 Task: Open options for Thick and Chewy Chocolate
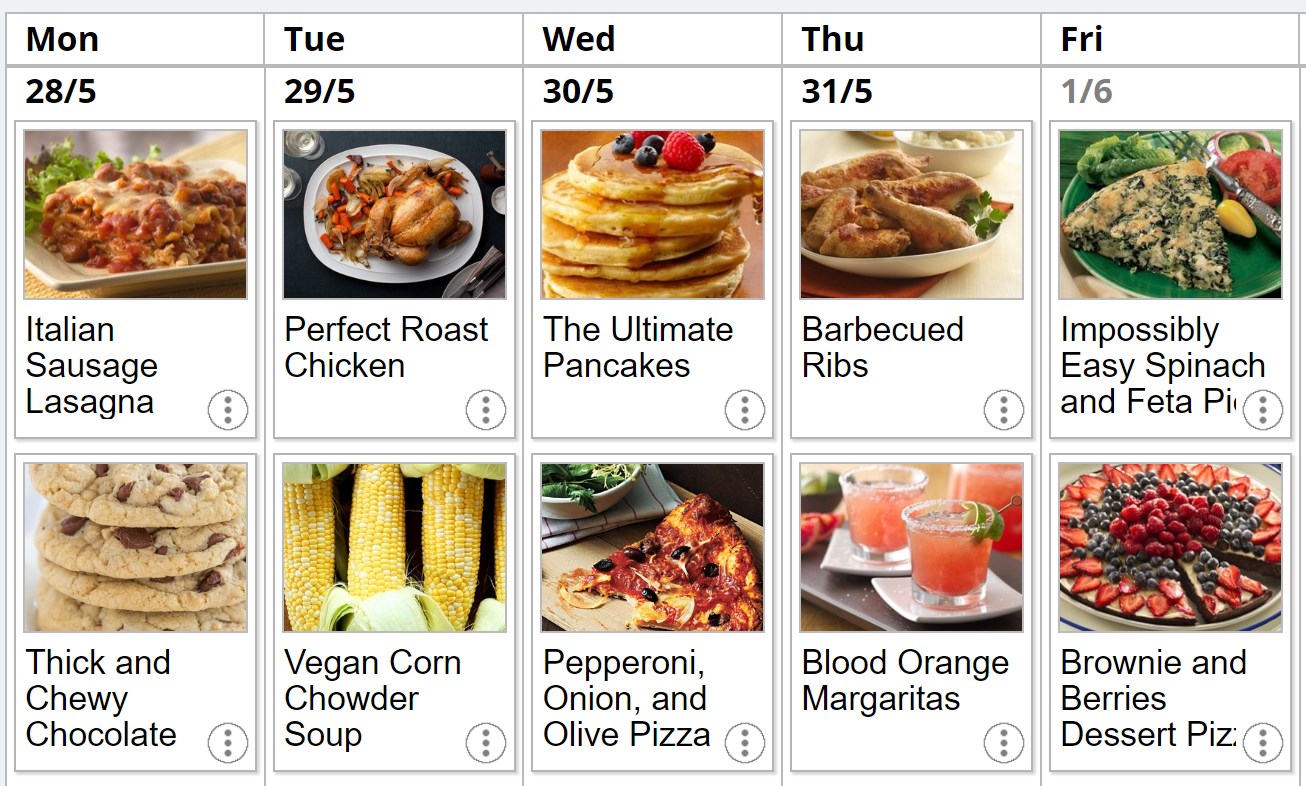tap(228, 743)
